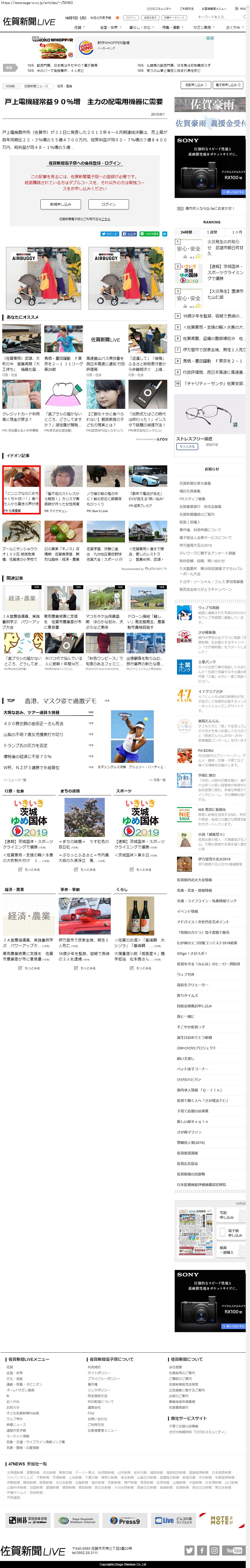Open HOME in the breadcrumb
Screen dimensions: 250x1568
10,86
